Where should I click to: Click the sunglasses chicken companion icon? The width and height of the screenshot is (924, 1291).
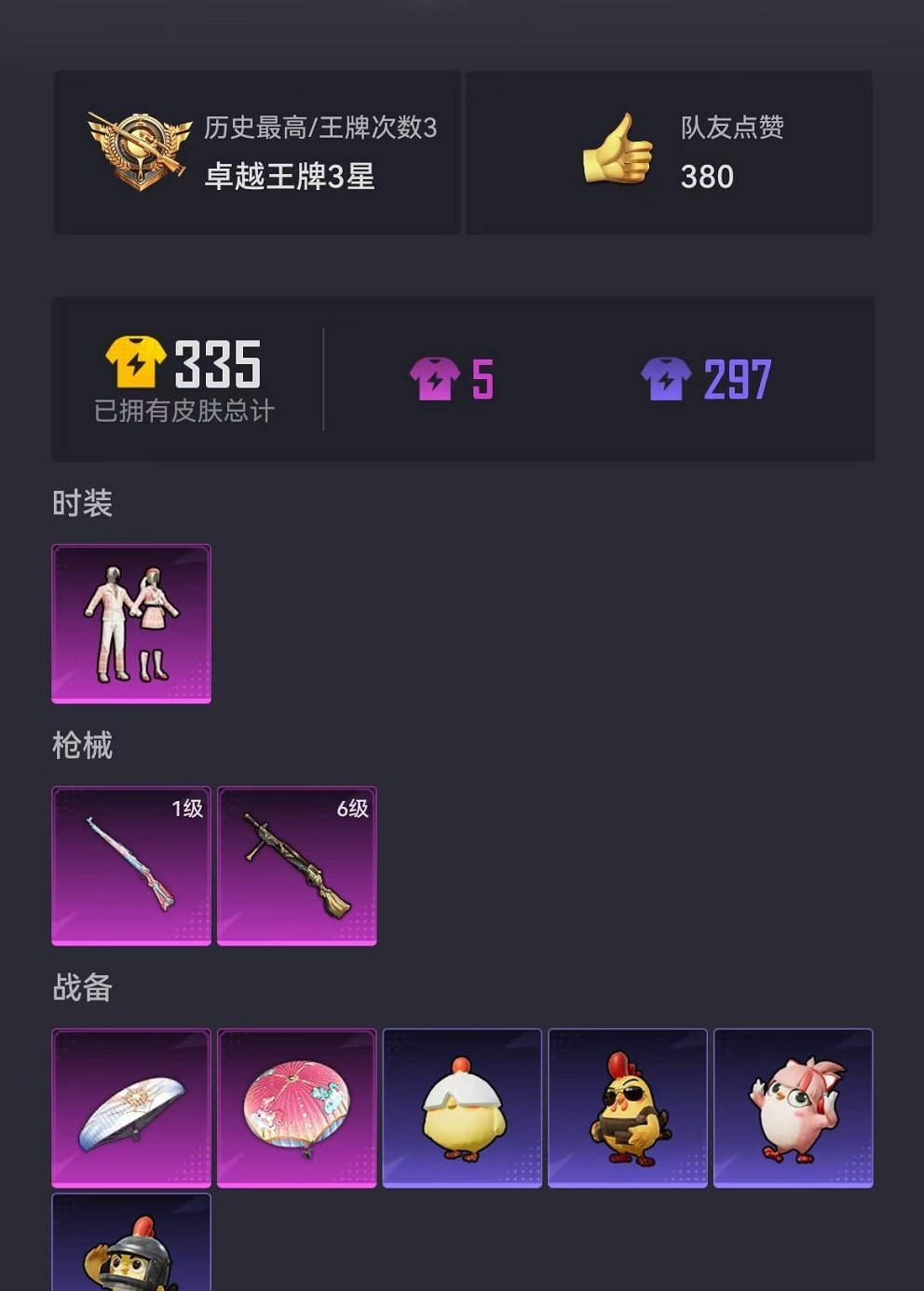coord(628,1107)
